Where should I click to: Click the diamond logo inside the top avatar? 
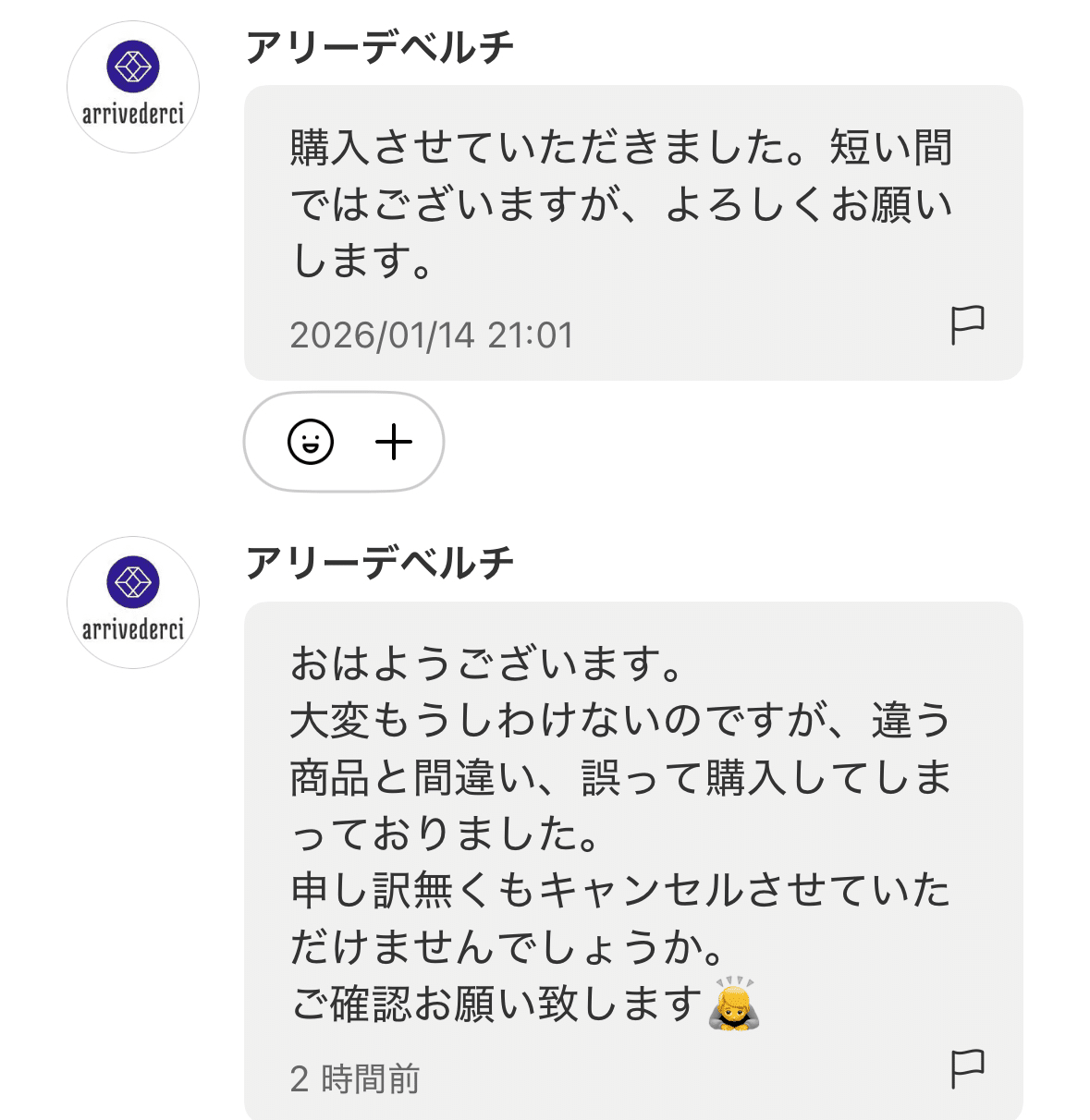click(131, 63)
